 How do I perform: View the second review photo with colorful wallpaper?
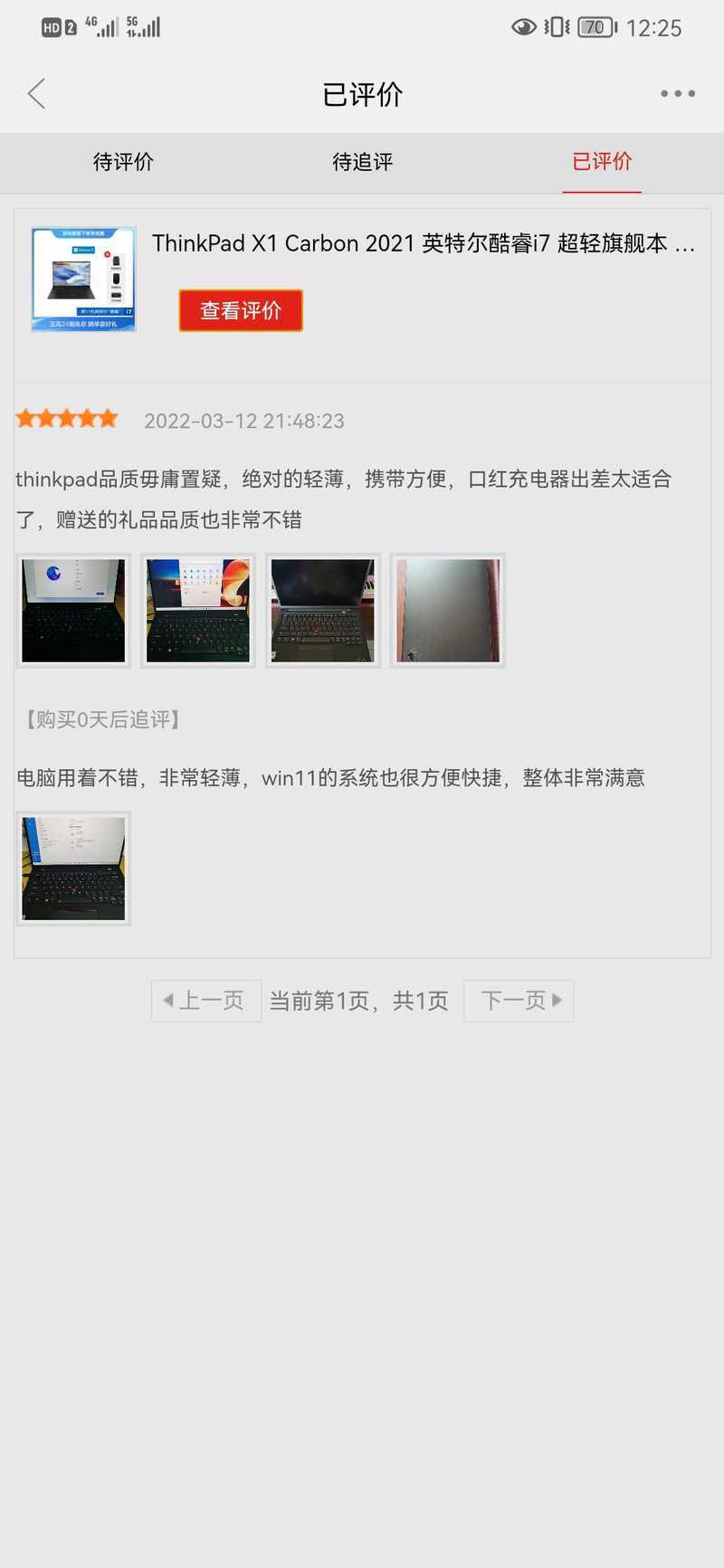[198, 611]
